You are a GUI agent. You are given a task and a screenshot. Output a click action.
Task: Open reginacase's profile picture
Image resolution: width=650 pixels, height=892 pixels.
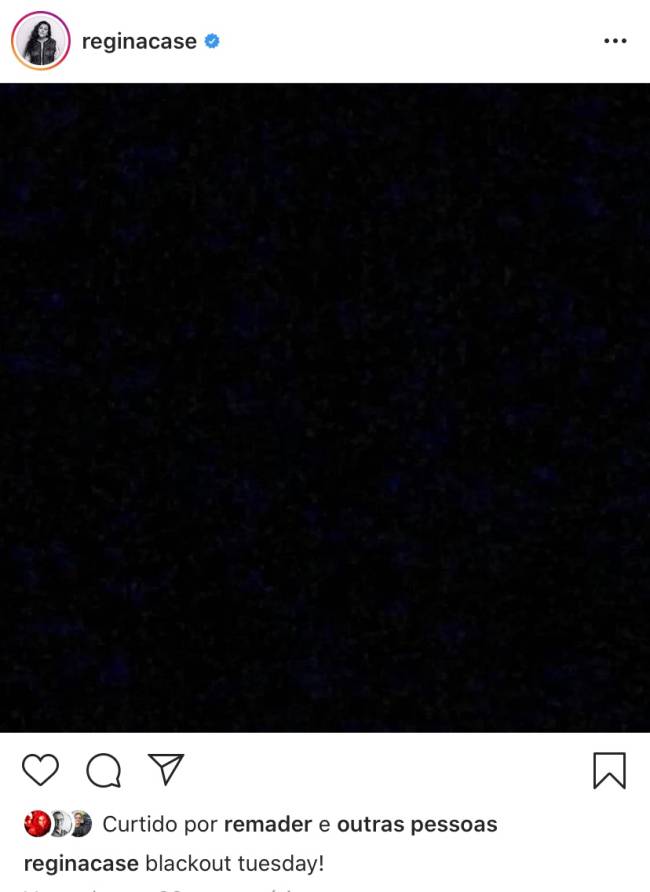click(x=40, y=41)
